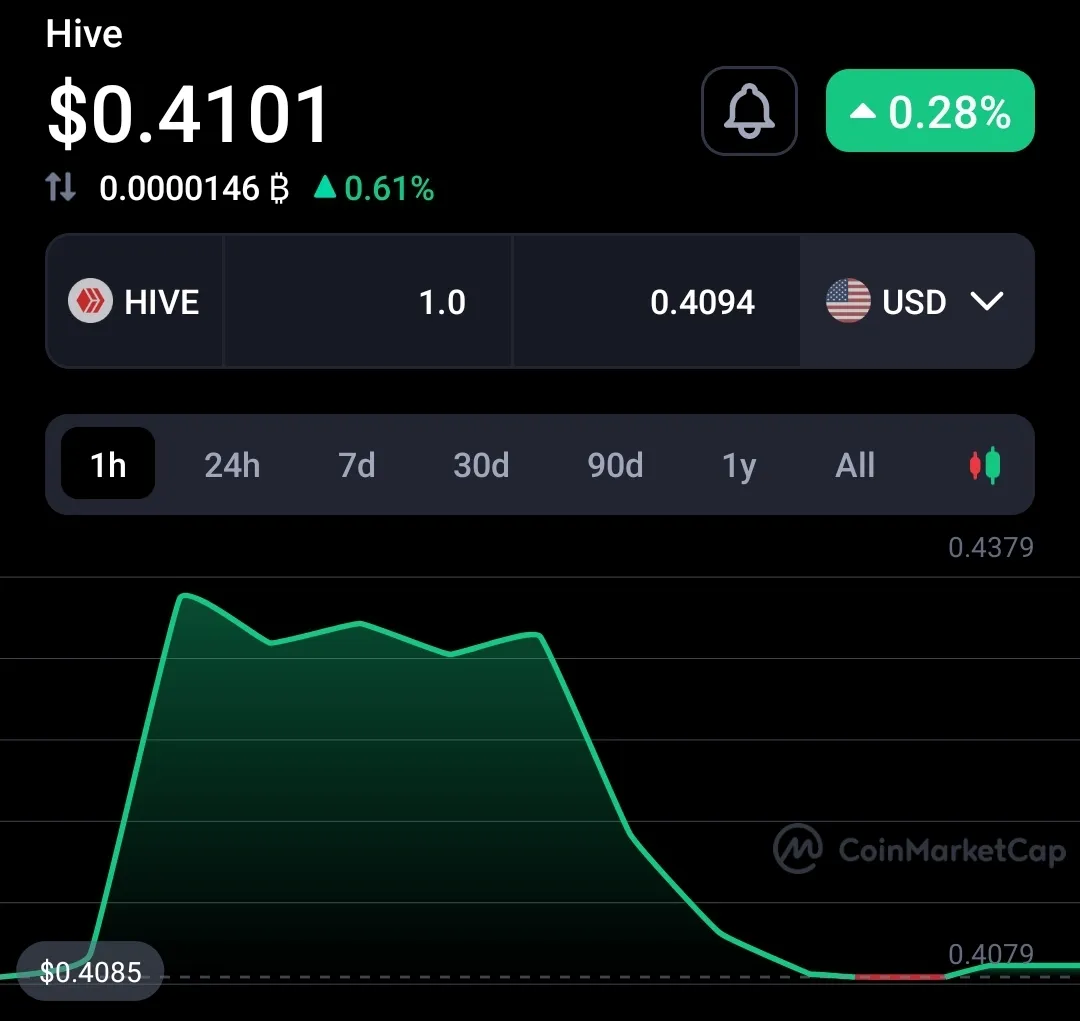Switch to the 90d chart range

[615, 465]
